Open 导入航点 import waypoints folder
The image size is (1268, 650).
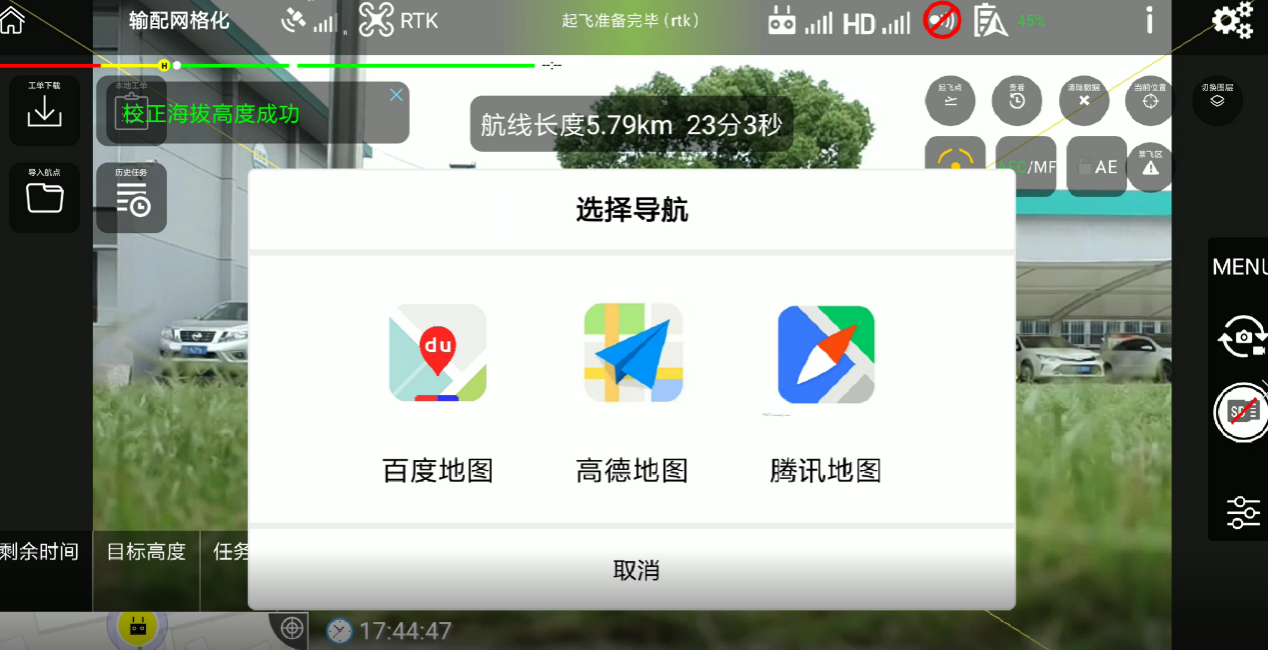click(x=44, y=195)
